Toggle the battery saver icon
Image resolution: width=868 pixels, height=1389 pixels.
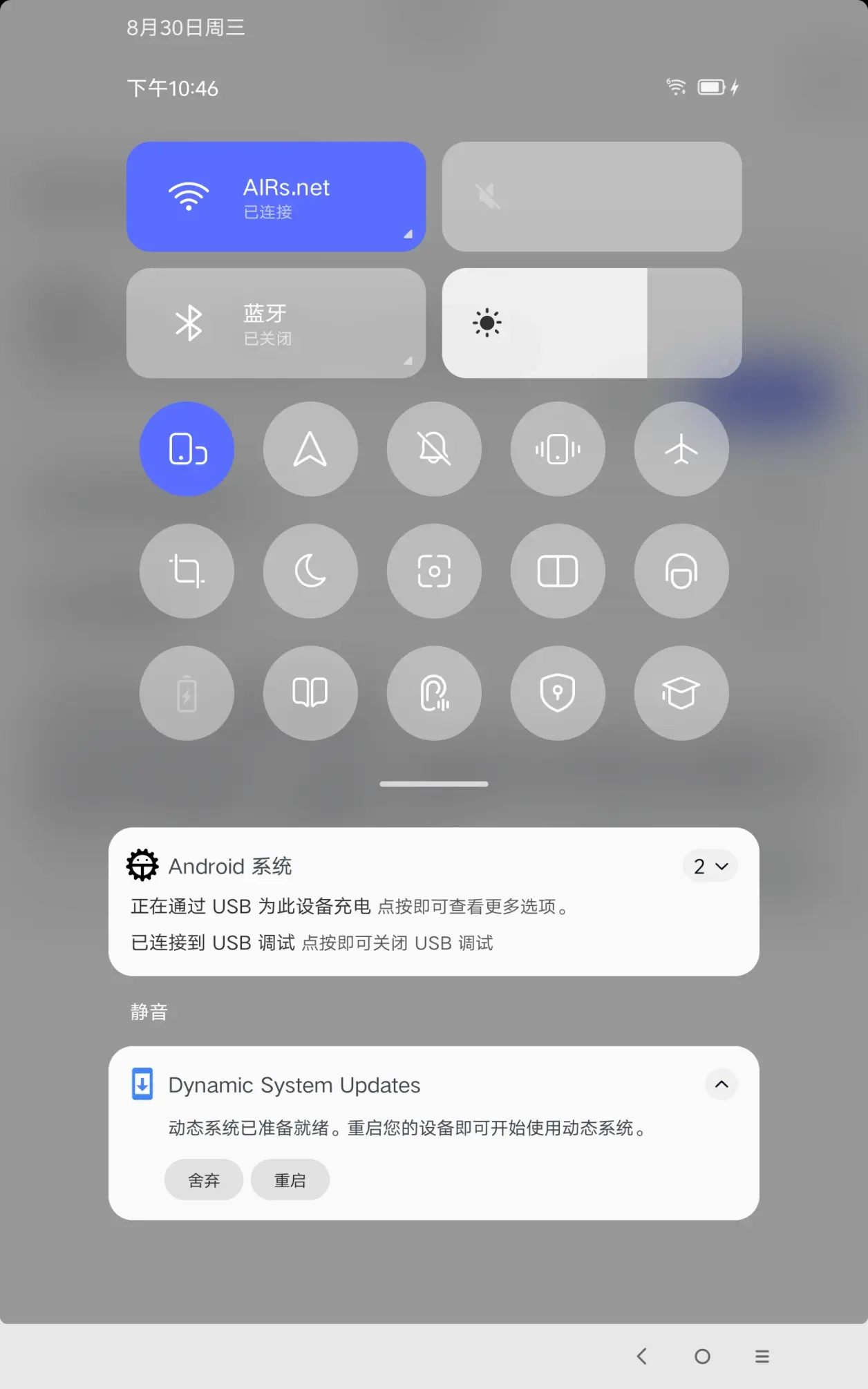(x=187, y=693)
